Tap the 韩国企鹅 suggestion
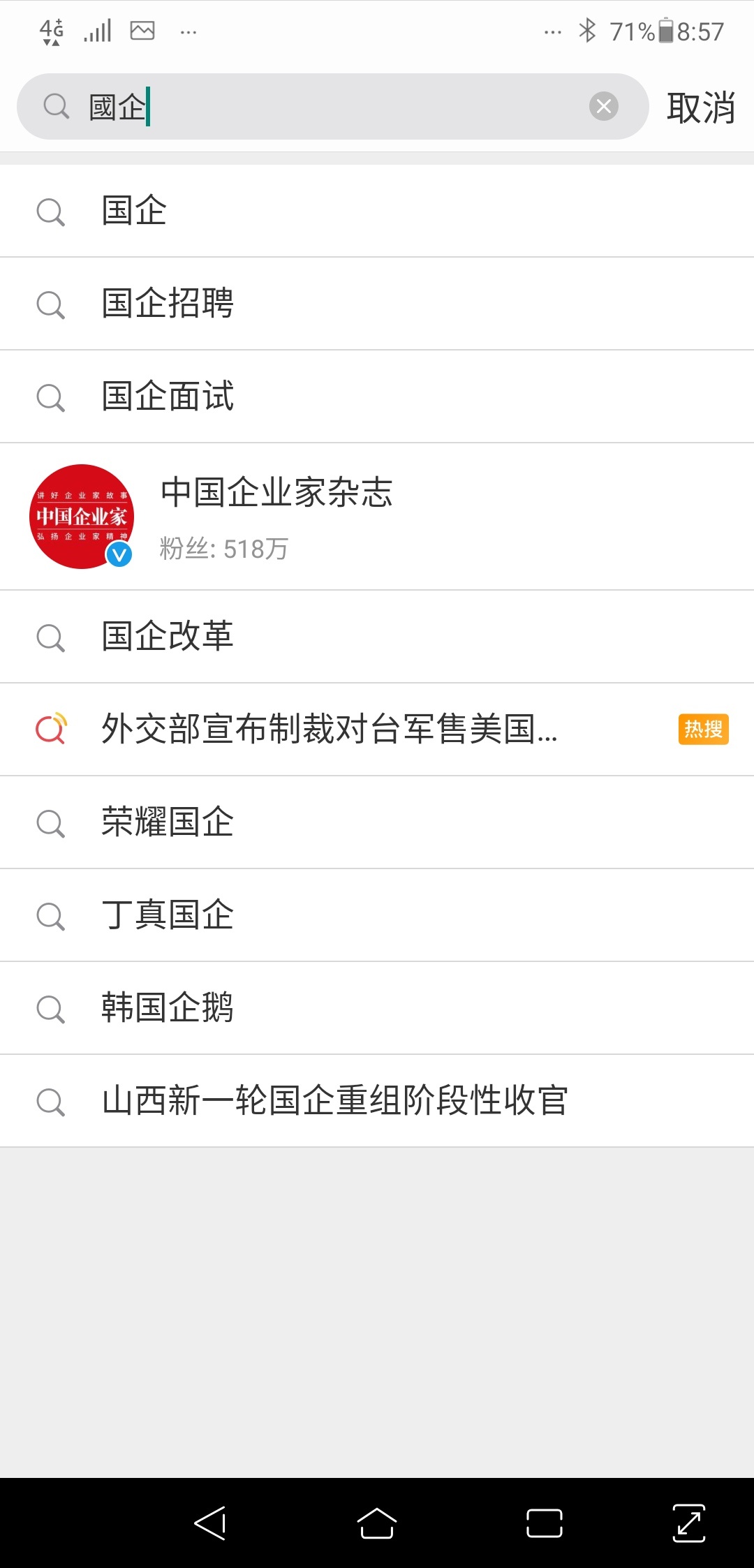This screenshot has height=1568, width=754. (377, 1008)
